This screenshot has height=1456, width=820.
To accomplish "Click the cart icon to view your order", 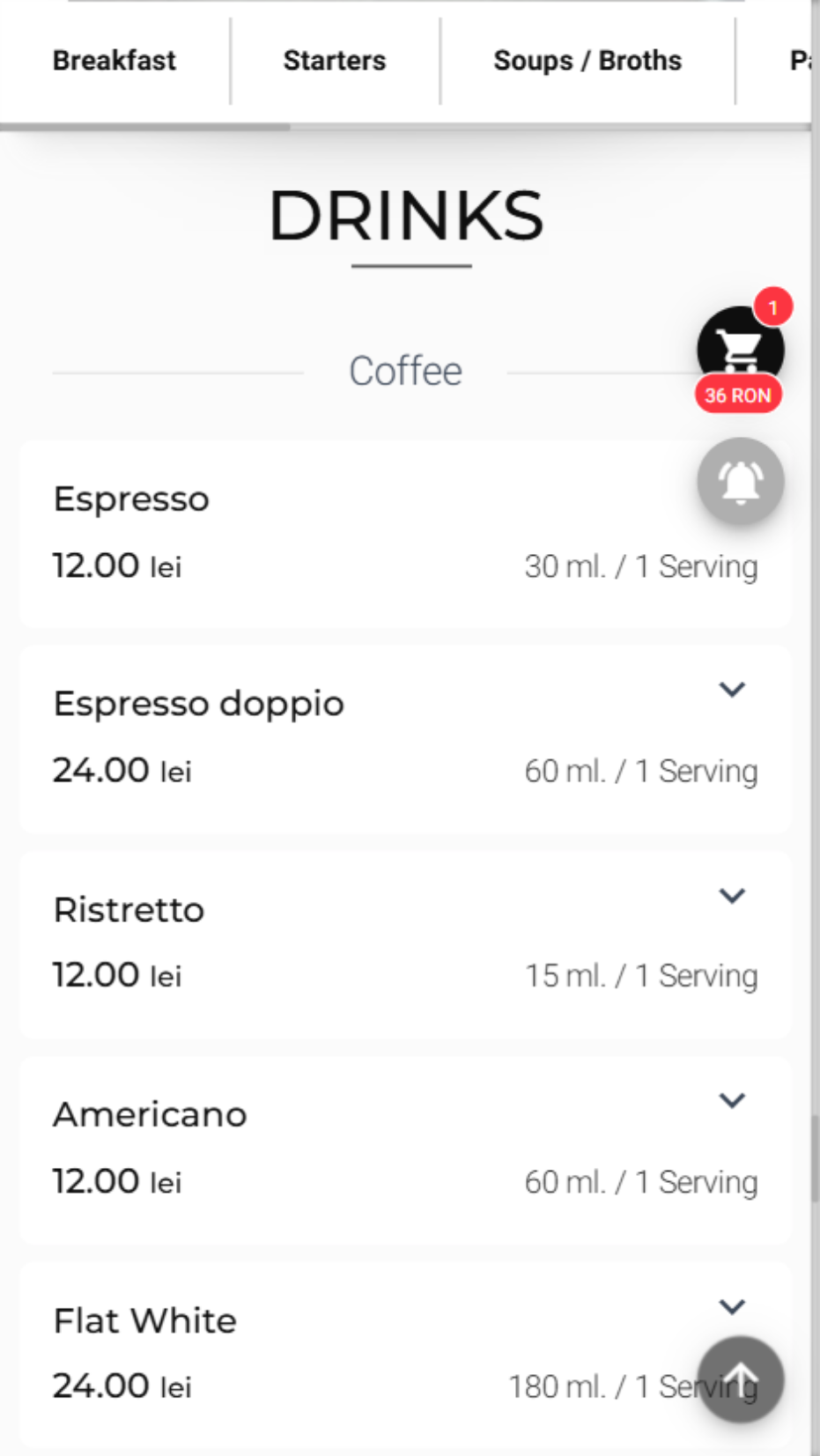I will pos(740,350).
